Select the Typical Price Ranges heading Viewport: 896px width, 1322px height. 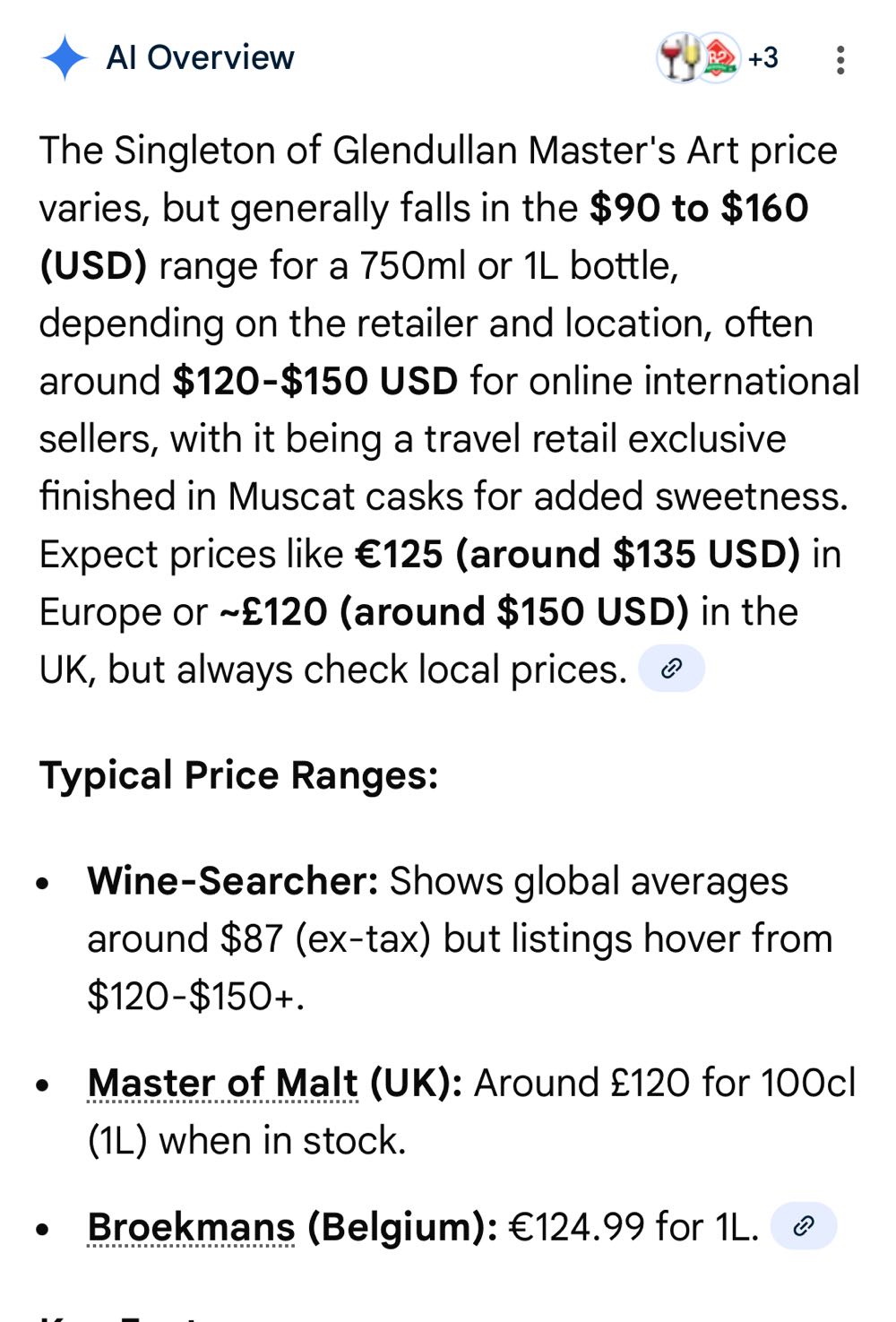[x=238, y=774]
